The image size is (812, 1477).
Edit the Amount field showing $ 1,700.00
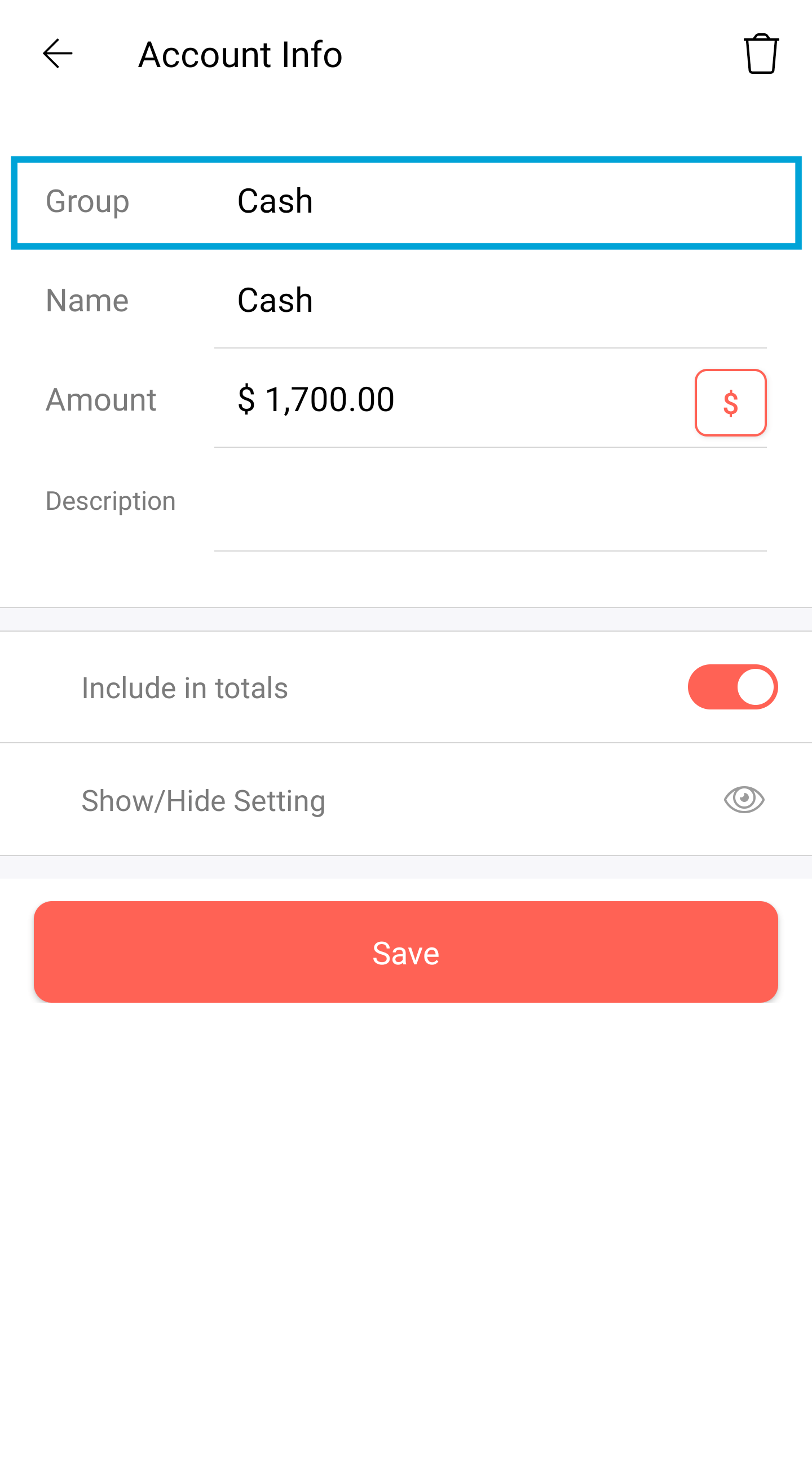(453, 400)
